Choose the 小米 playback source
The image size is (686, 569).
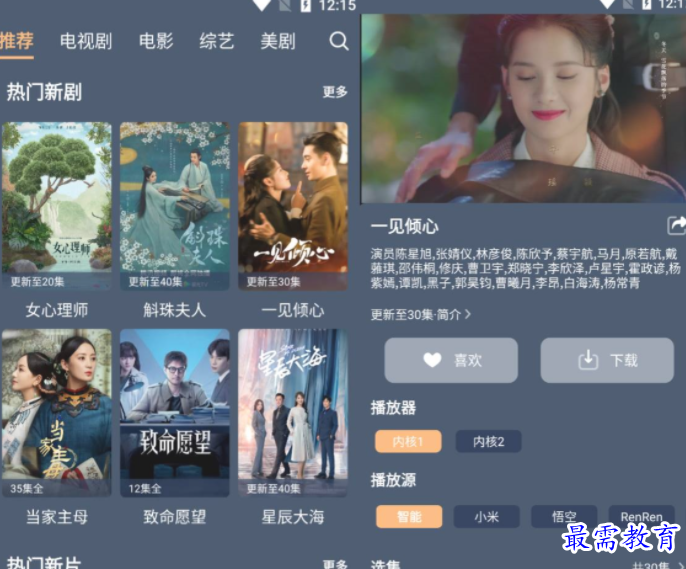(x=486, y=517)
